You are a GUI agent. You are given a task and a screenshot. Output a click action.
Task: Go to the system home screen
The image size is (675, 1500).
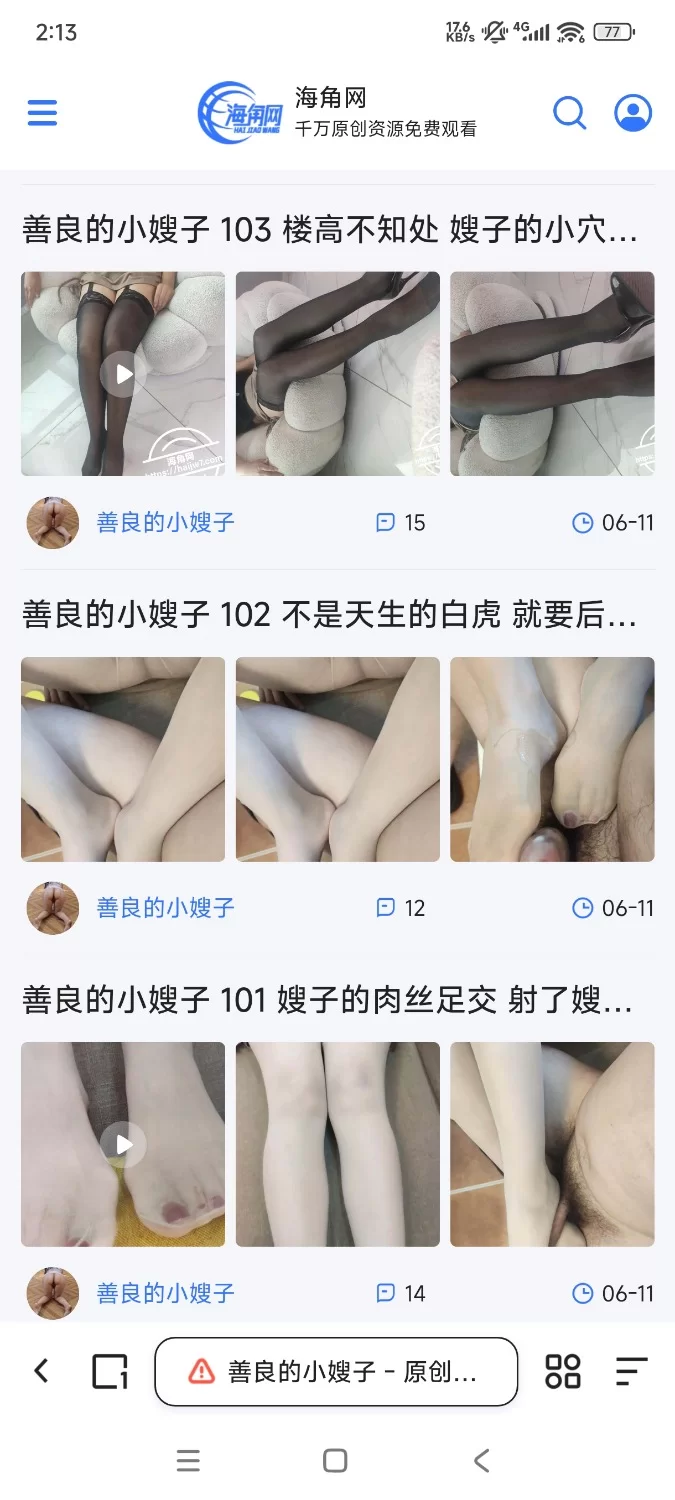pos(336,1461)
